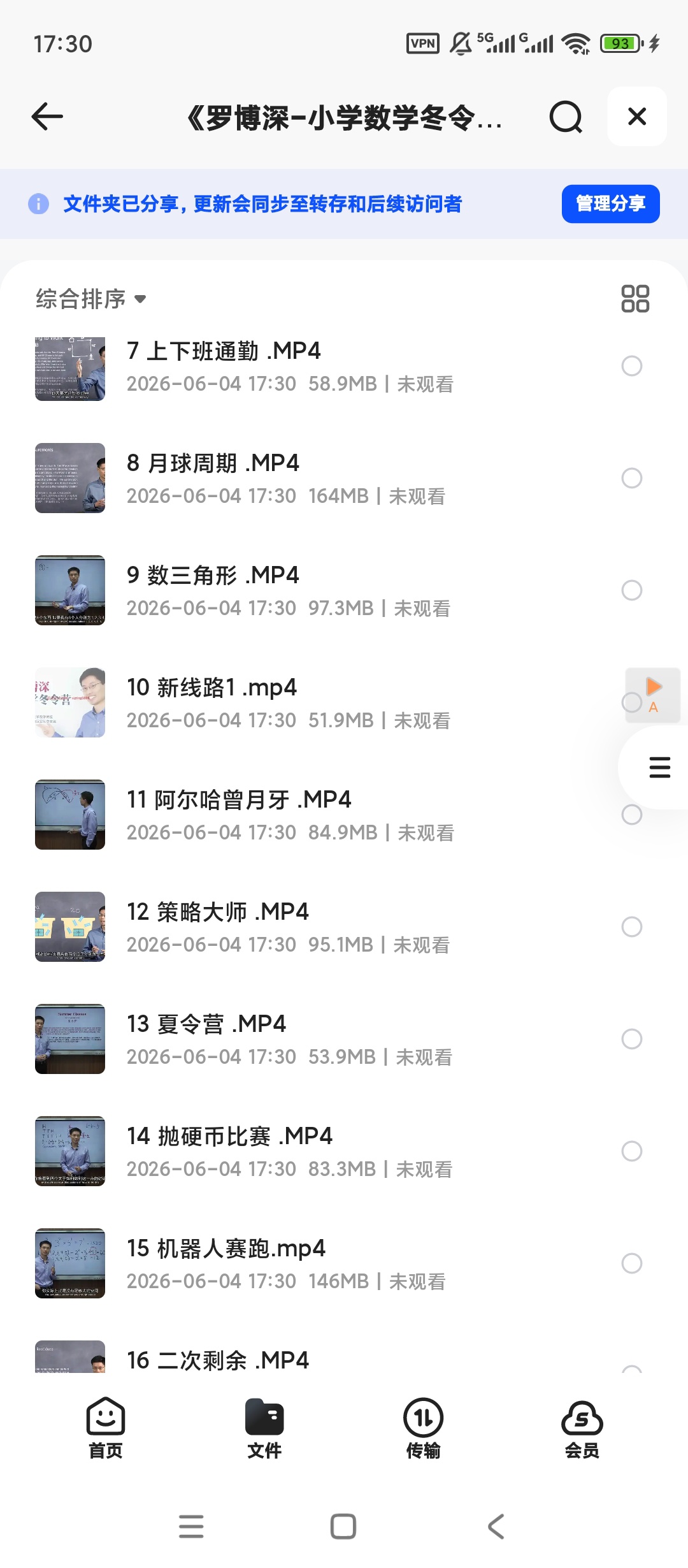Image resolution: width=688 pixels, height=1568 pixels.
Task: Select the checkbox for 8 月球周期 .MP4
Action: 631,478
